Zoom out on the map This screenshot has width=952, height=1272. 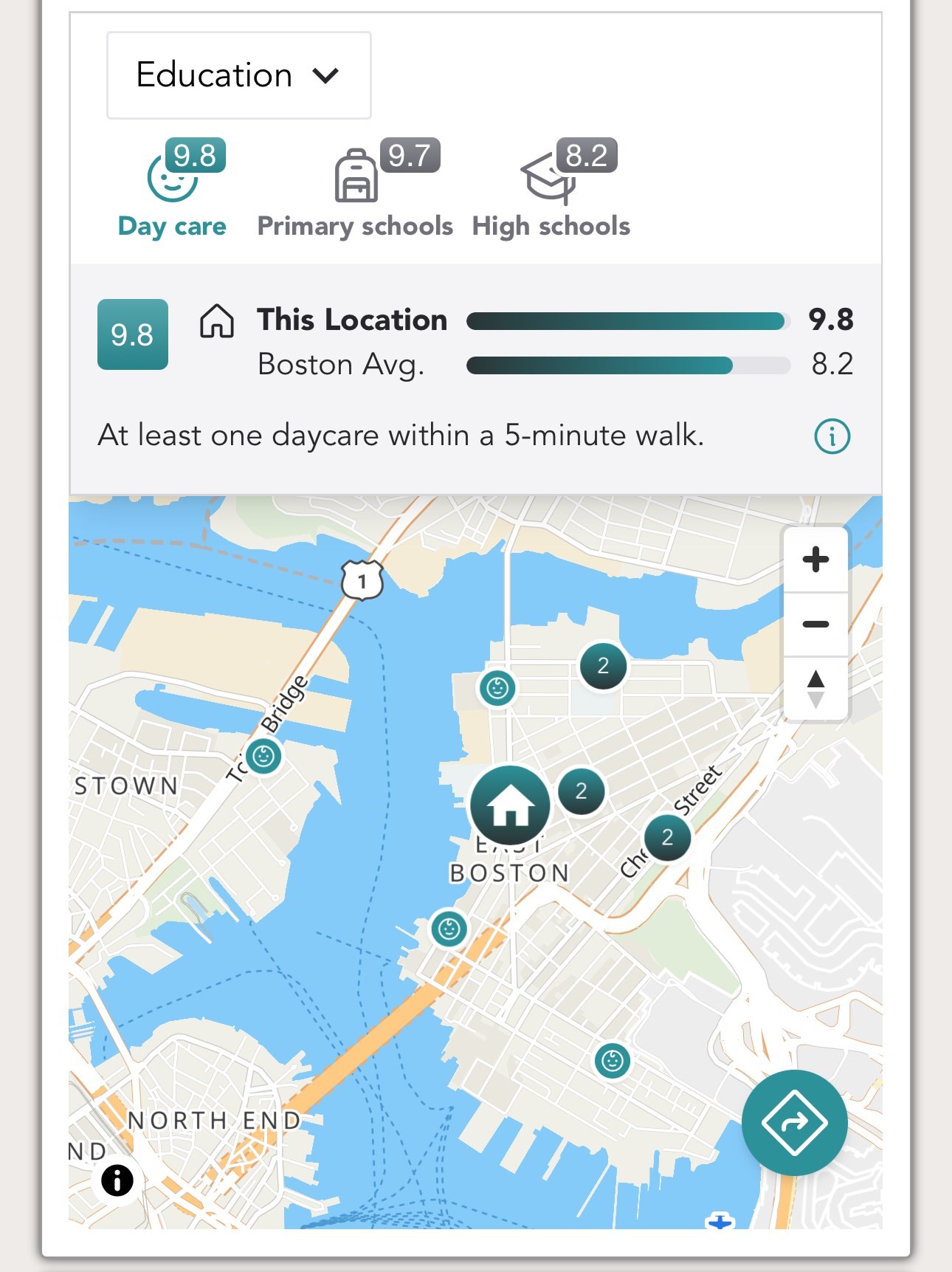click(815, 625)
